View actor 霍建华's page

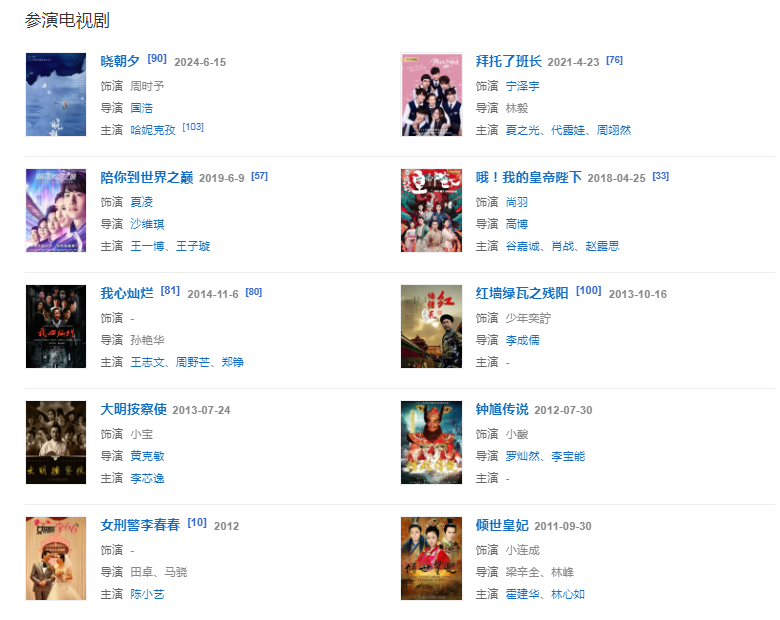522,594
